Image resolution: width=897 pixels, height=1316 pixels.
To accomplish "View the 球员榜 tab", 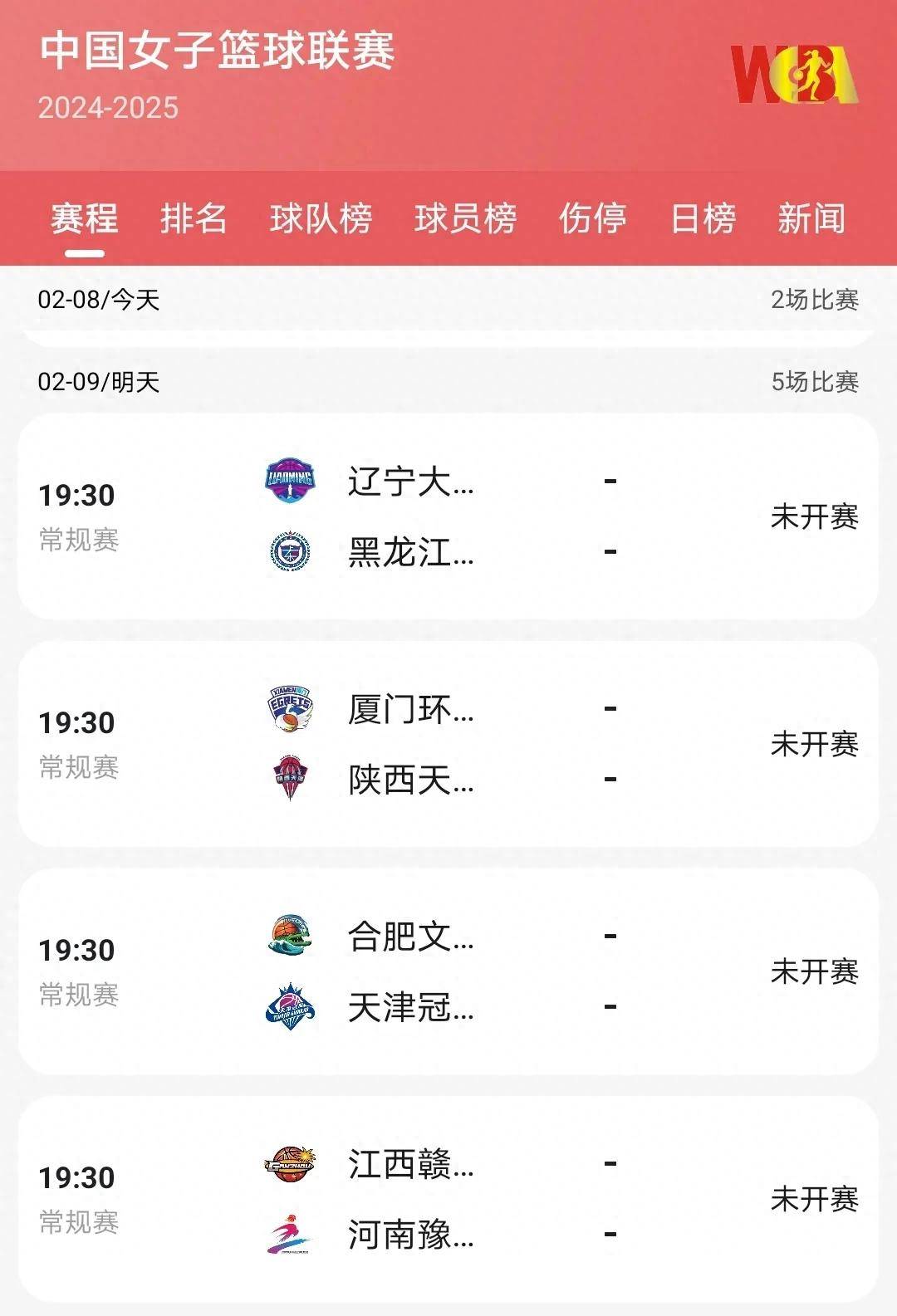I will [465, 218].
